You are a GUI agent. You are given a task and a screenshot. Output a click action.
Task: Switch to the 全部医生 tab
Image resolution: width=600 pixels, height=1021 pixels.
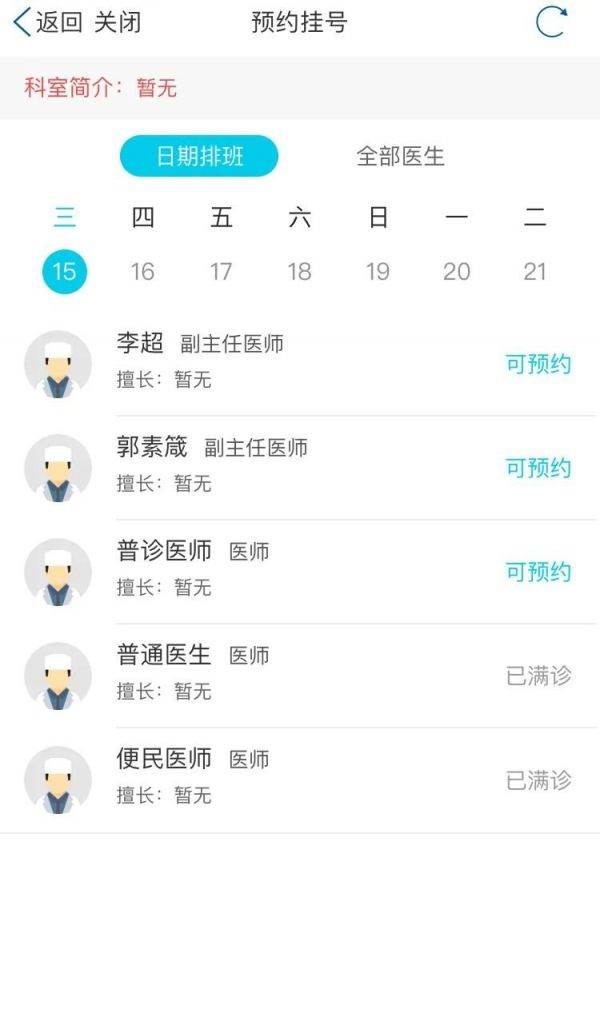tap(400, 156)
